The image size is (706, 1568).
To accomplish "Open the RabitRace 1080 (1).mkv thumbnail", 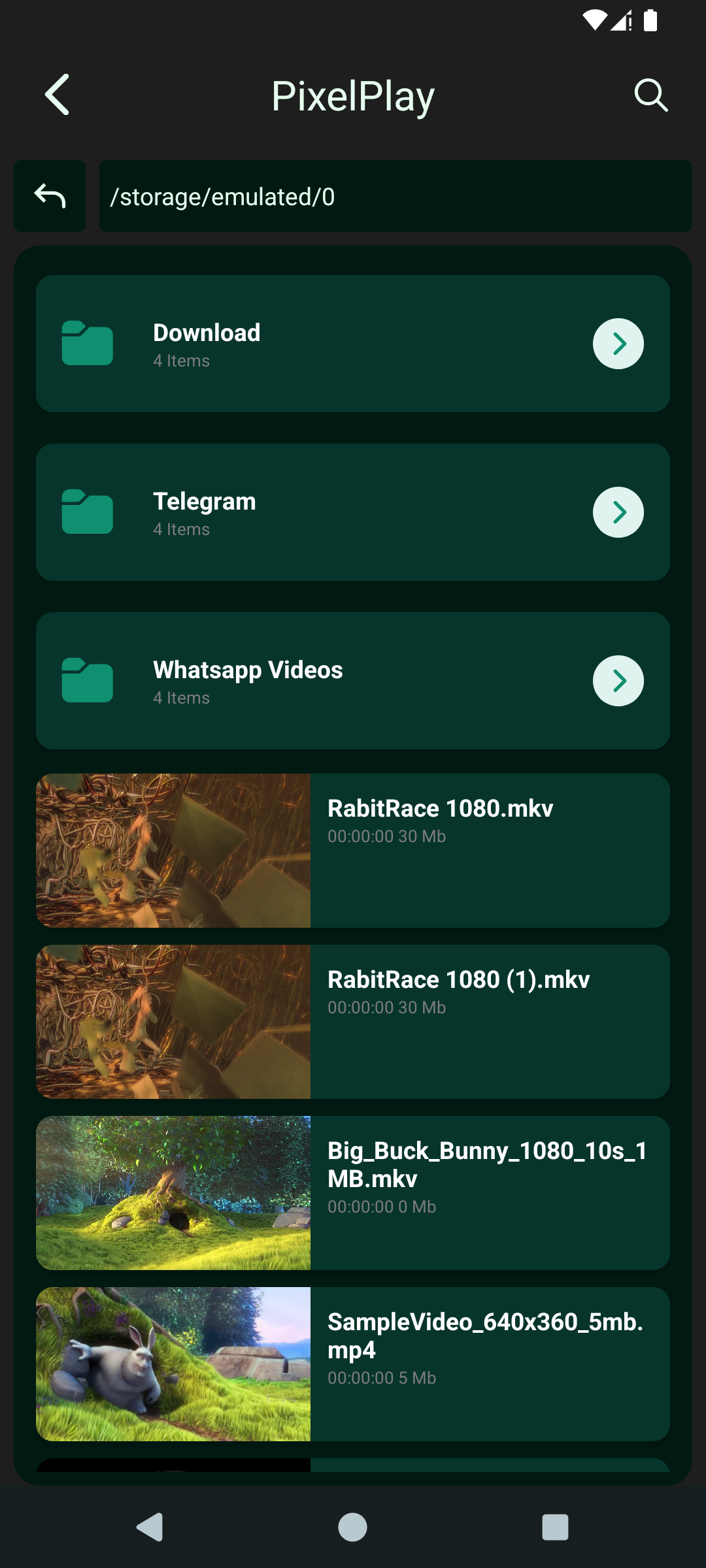I will (175, 1022).
